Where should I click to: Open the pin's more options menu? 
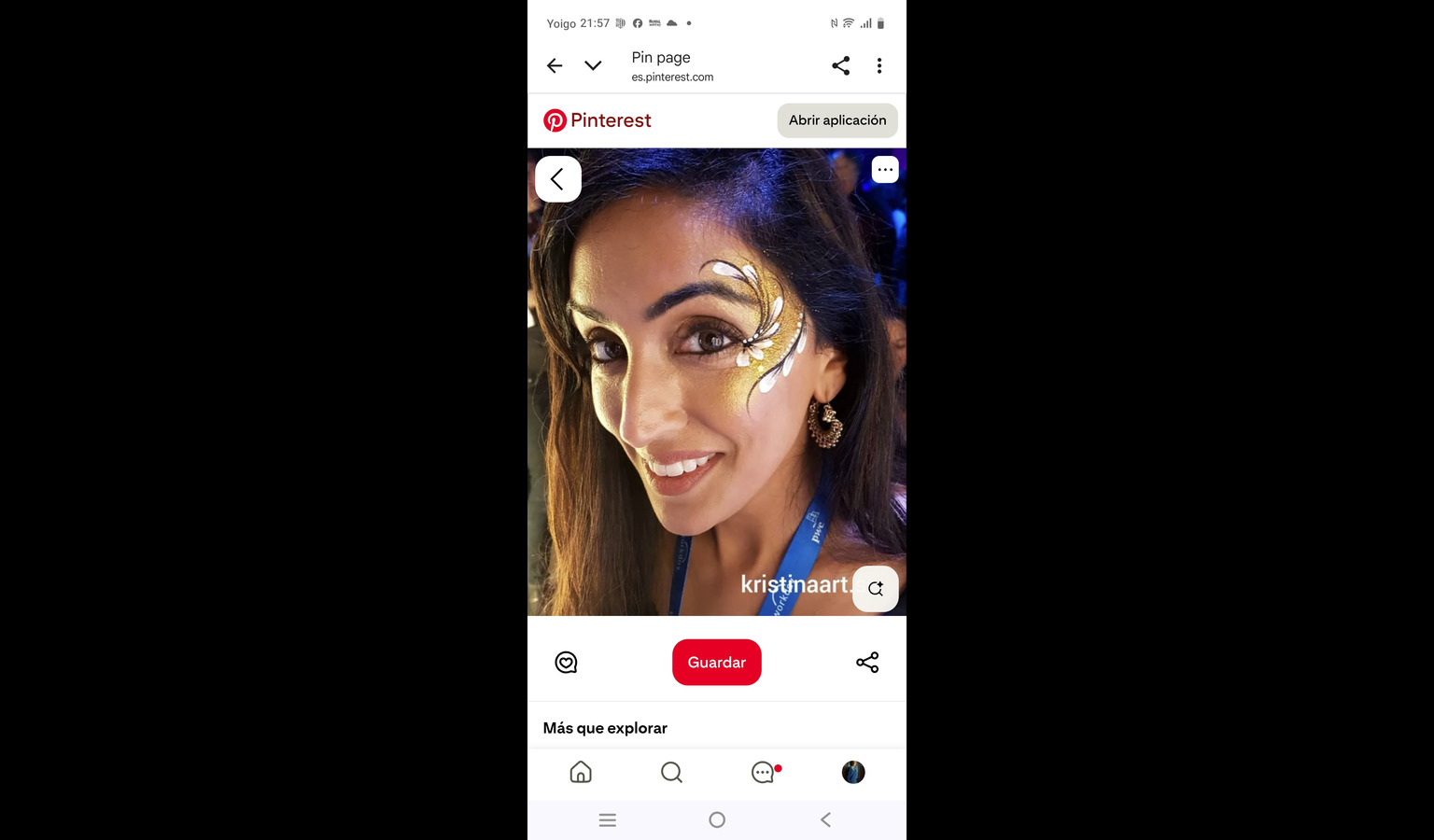[x=884, y=170]
